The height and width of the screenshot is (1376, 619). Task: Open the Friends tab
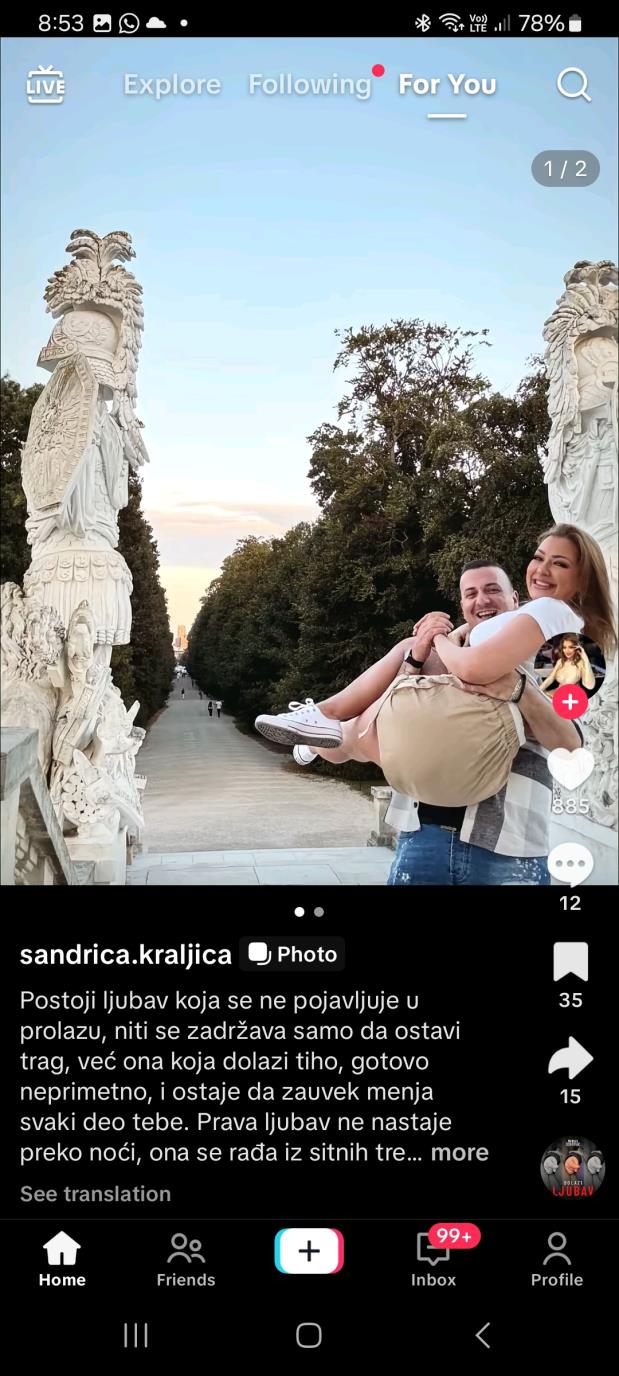pos(186,1258)
